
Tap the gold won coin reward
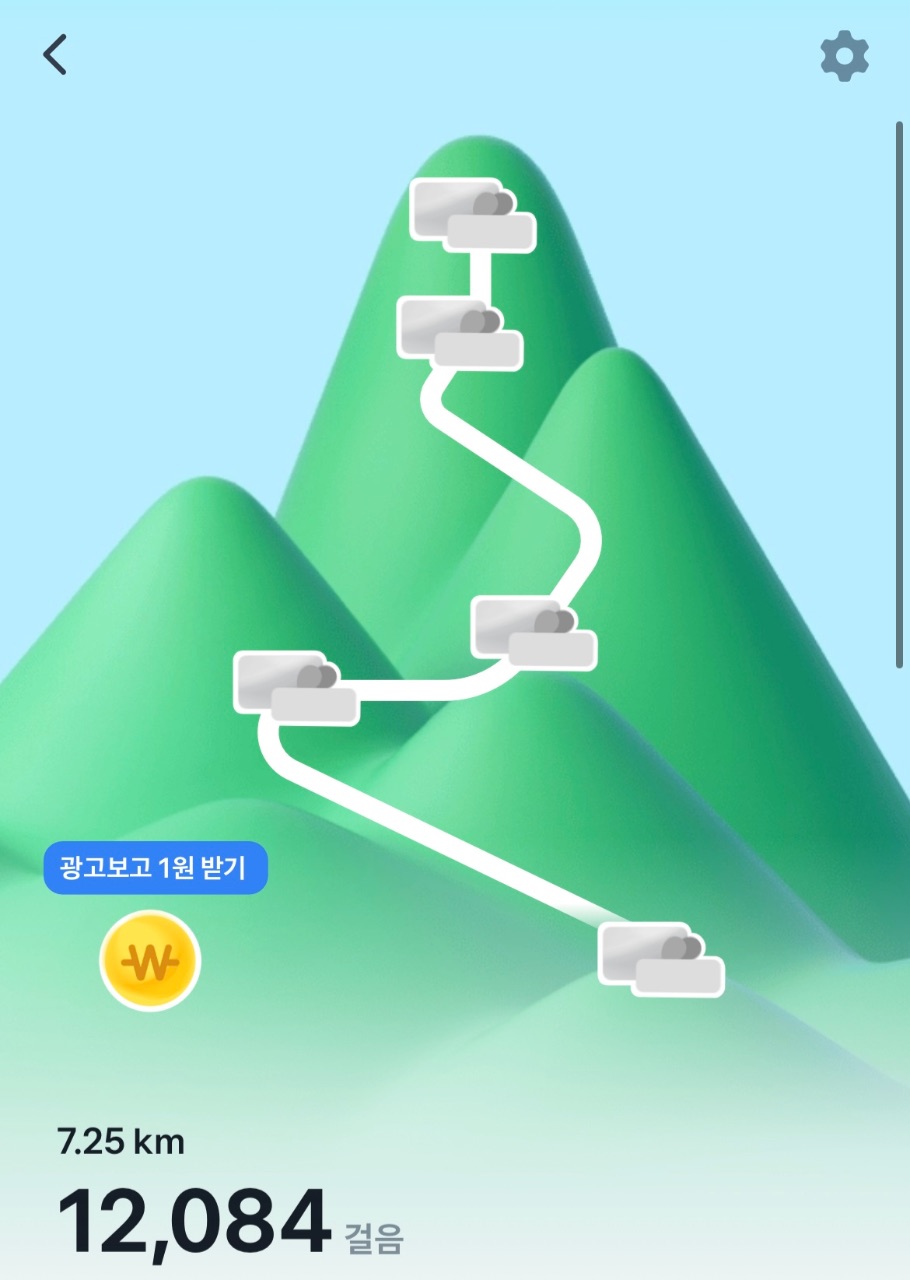click(x=150, y=961)
